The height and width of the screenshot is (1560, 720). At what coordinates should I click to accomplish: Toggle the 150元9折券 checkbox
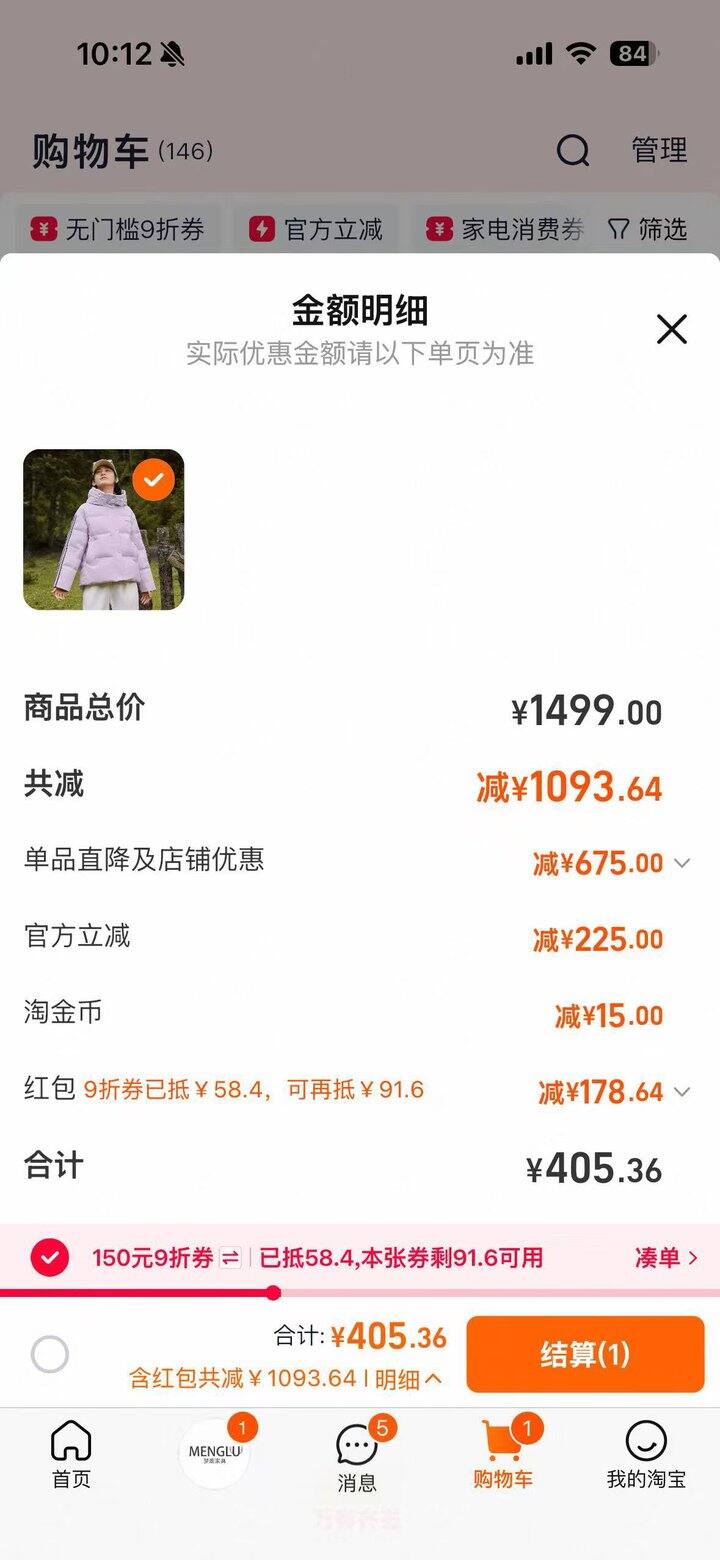tap(50, 1257)
